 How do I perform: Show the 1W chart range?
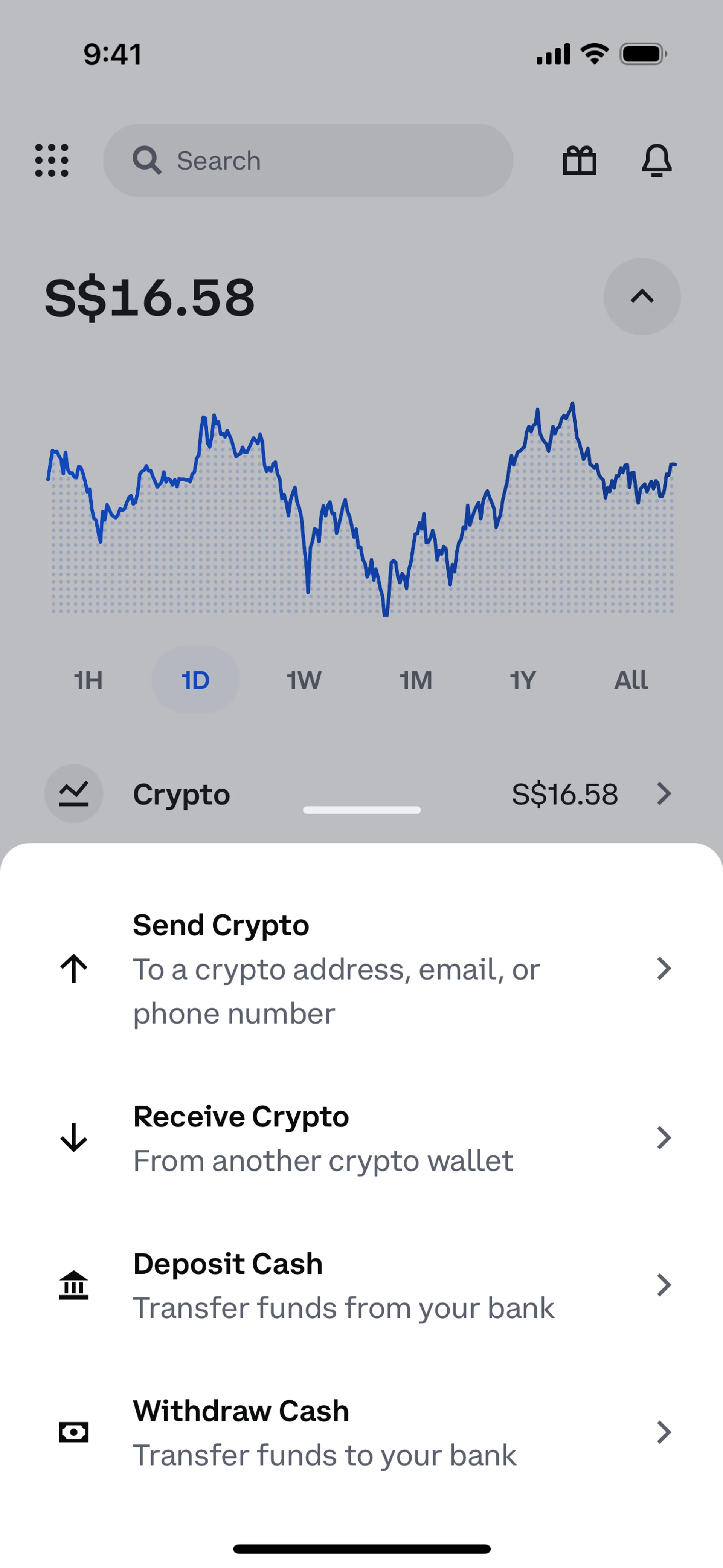point(304,680)
